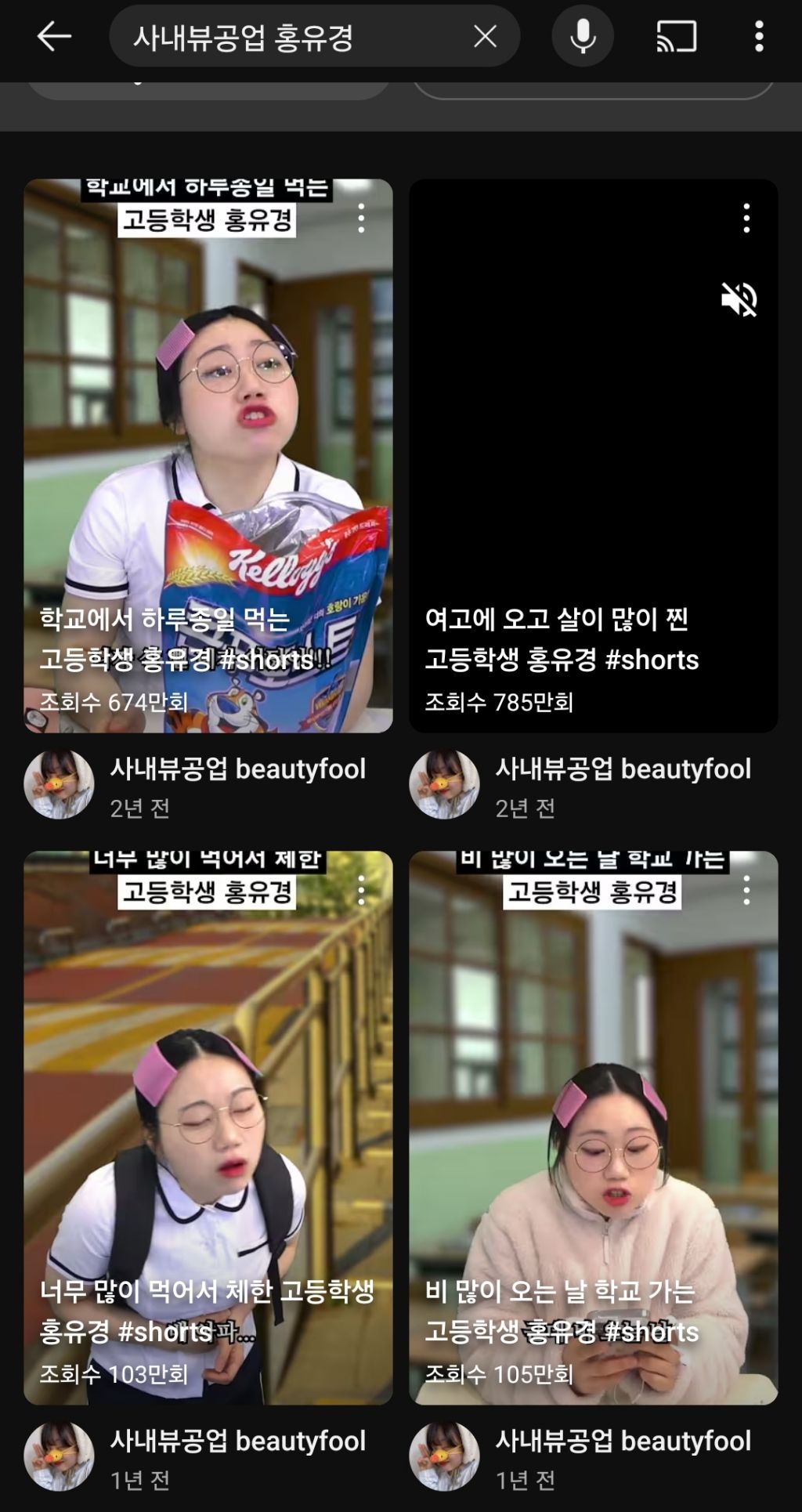Open more options on the 너무 많이 먹어서 short
802x1512 pixels.
[x=361, y=891]
